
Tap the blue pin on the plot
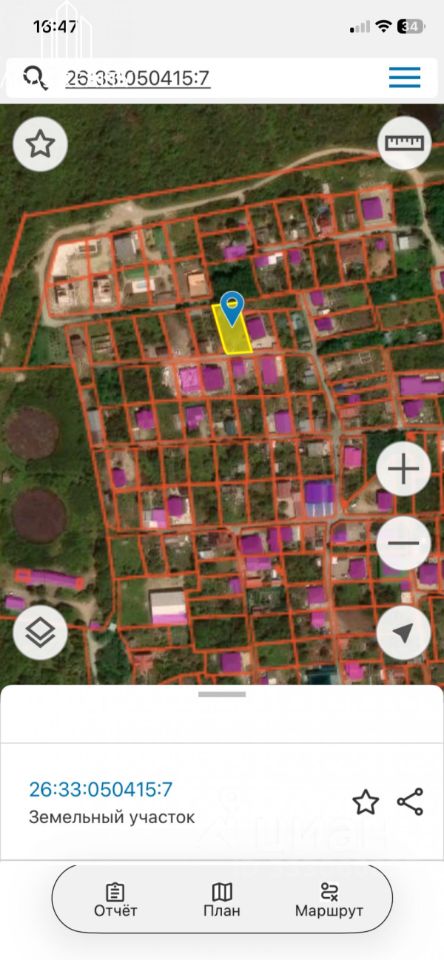(232, 309)
